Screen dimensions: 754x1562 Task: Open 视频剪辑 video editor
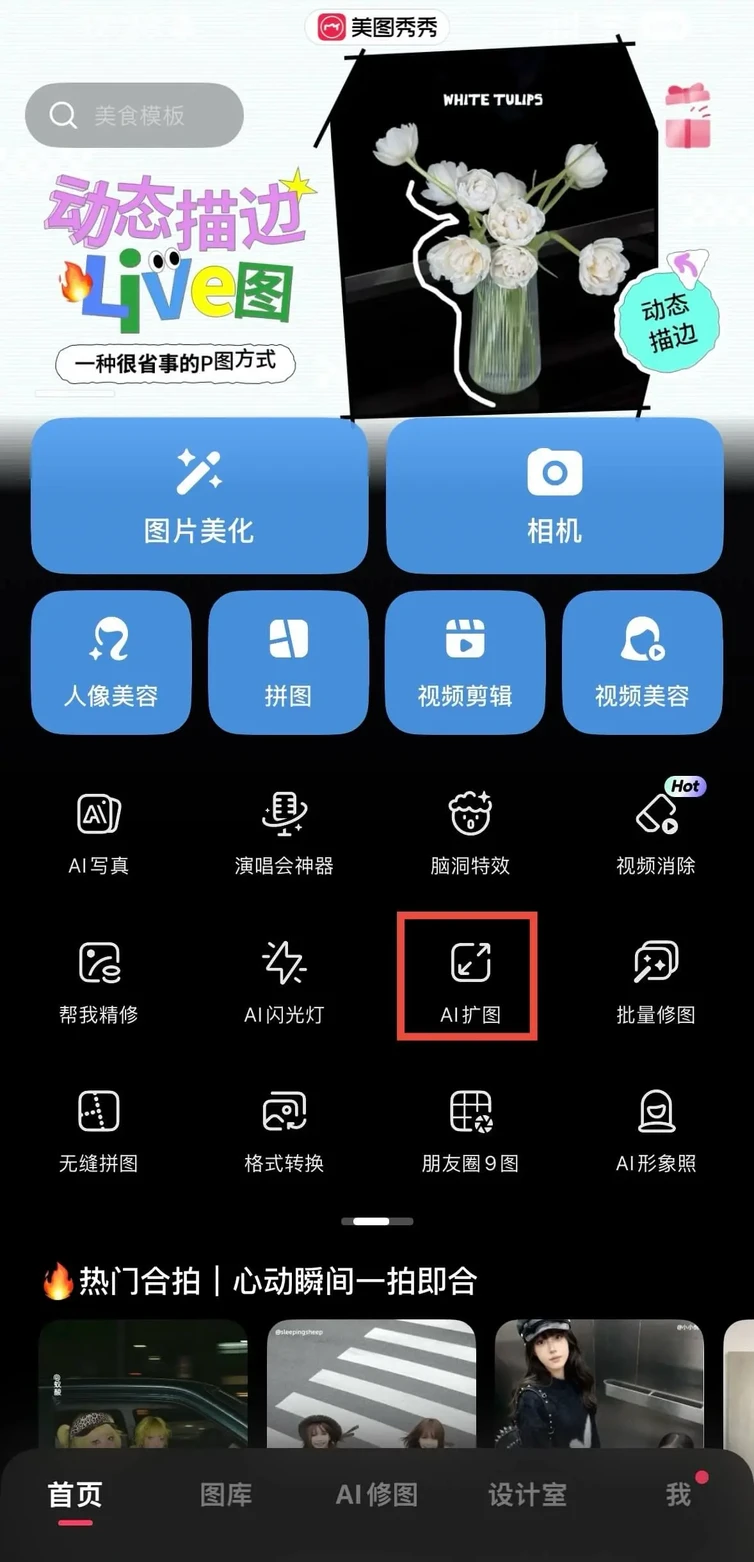point(465,662)
